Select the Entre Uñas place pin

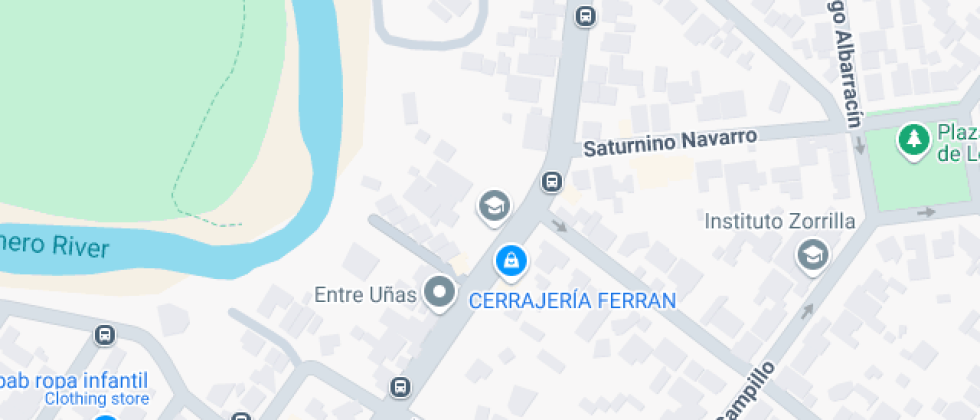[x=439, y=293]
